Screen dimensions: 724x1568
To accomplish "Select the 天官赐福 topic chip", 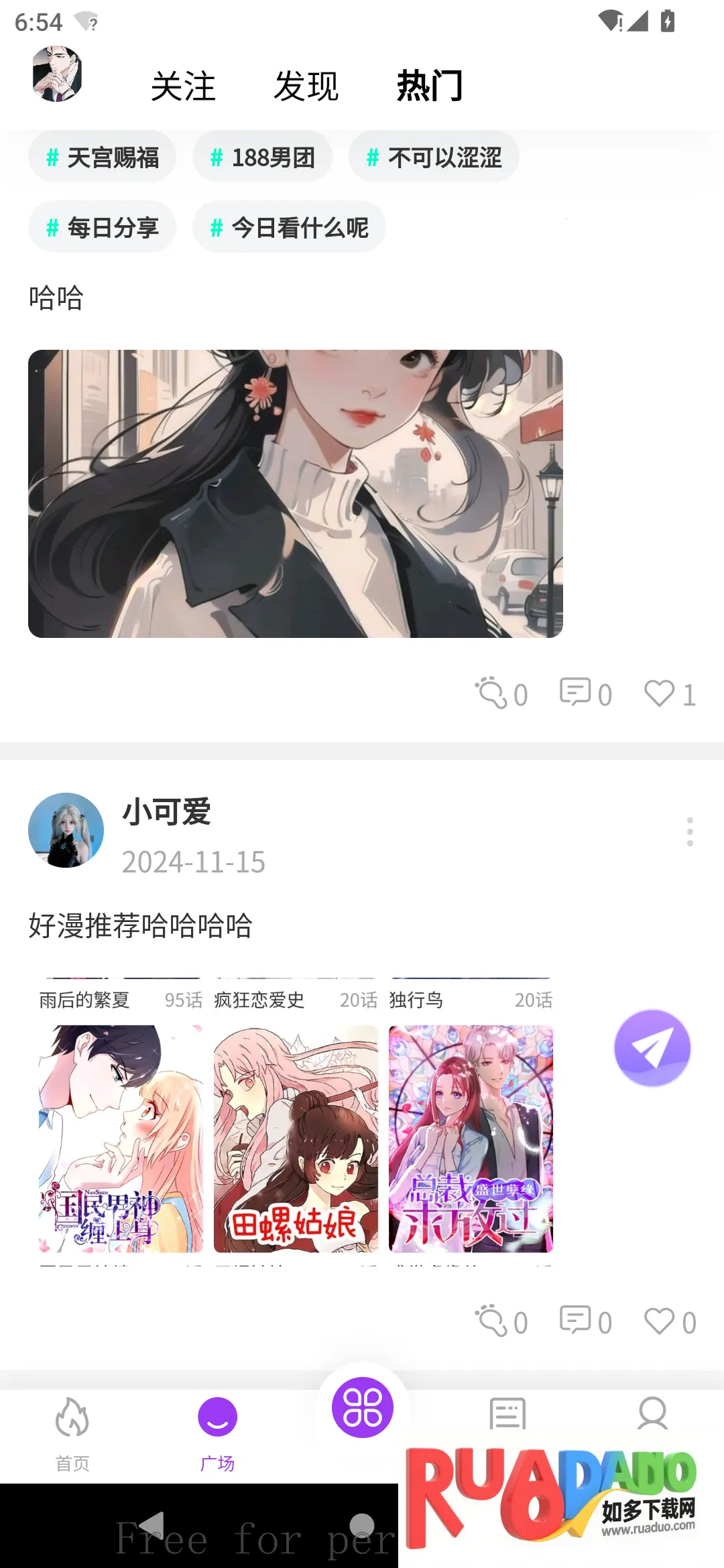I will [102, 158].
